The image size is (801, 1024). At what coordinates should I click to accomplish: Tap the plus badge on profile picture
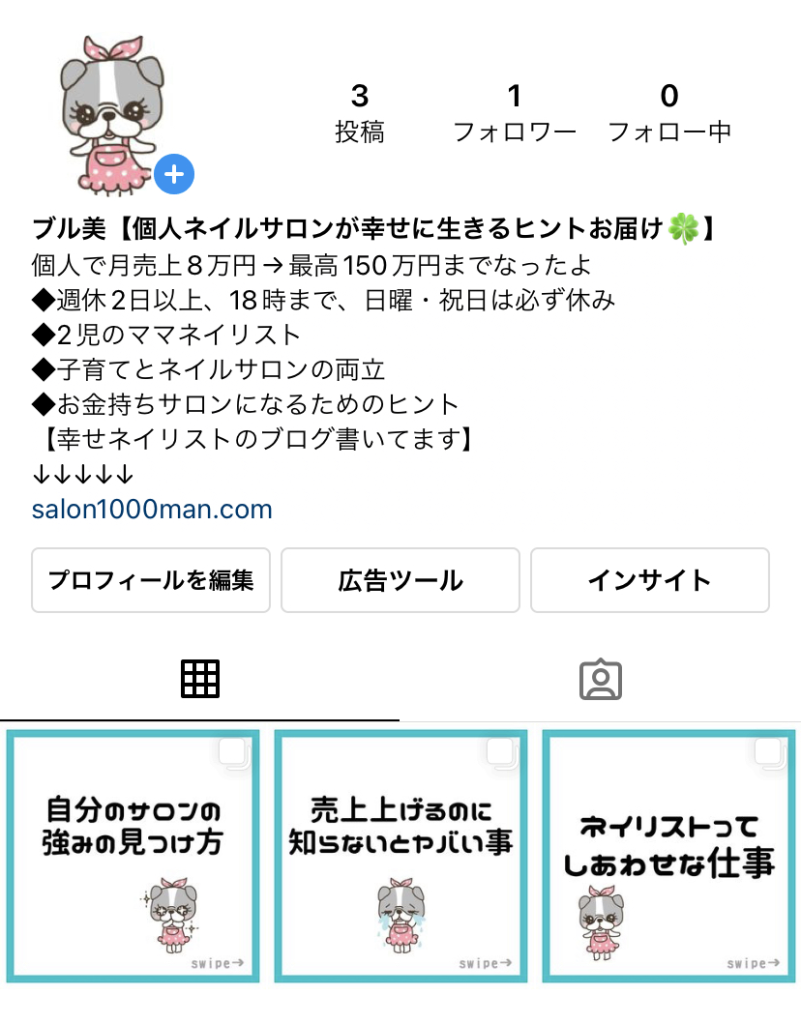[x=174, y=175]
